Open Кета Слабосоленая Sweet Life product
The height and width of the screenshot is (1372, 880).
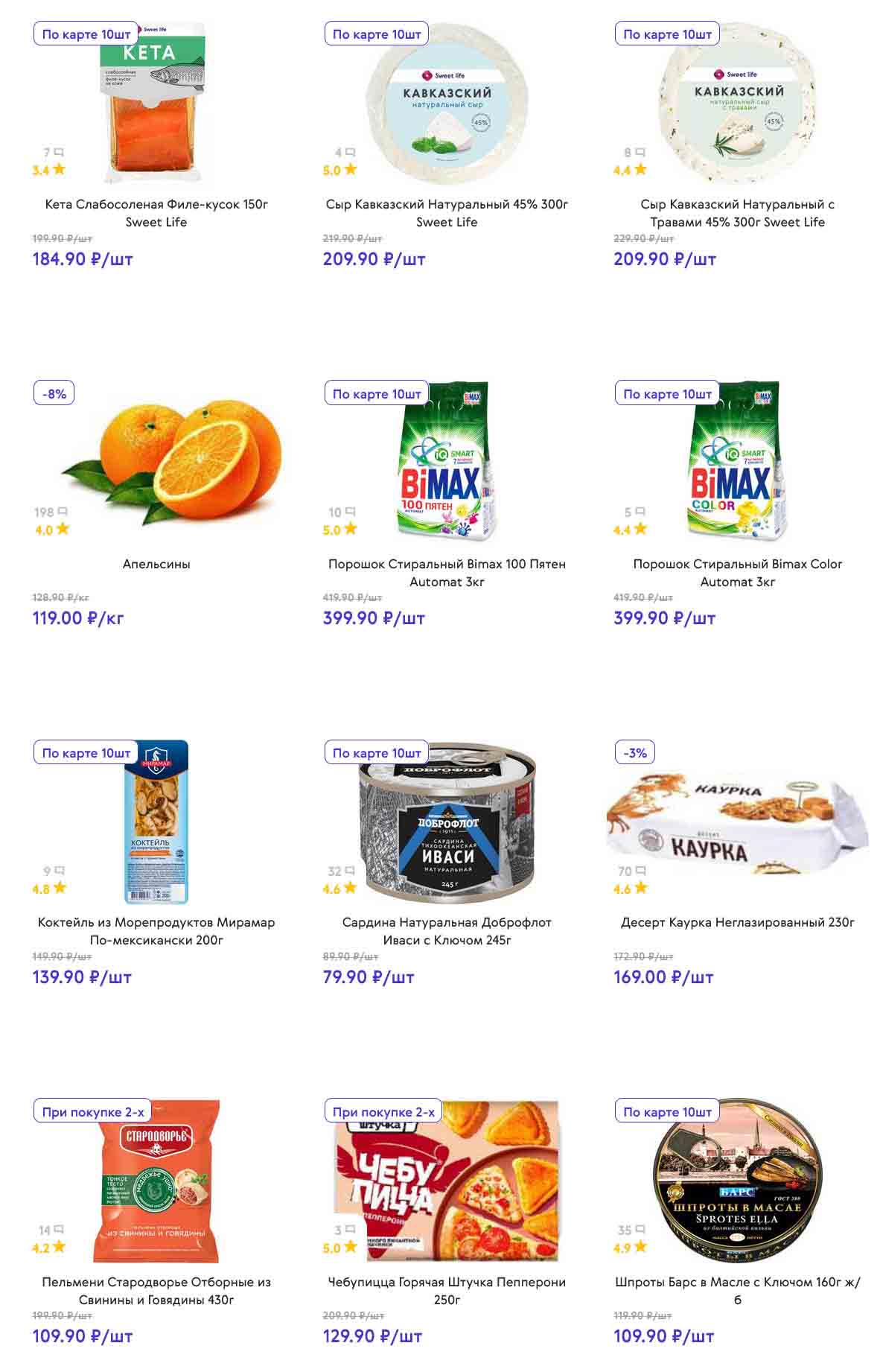(x=156, y=212)
